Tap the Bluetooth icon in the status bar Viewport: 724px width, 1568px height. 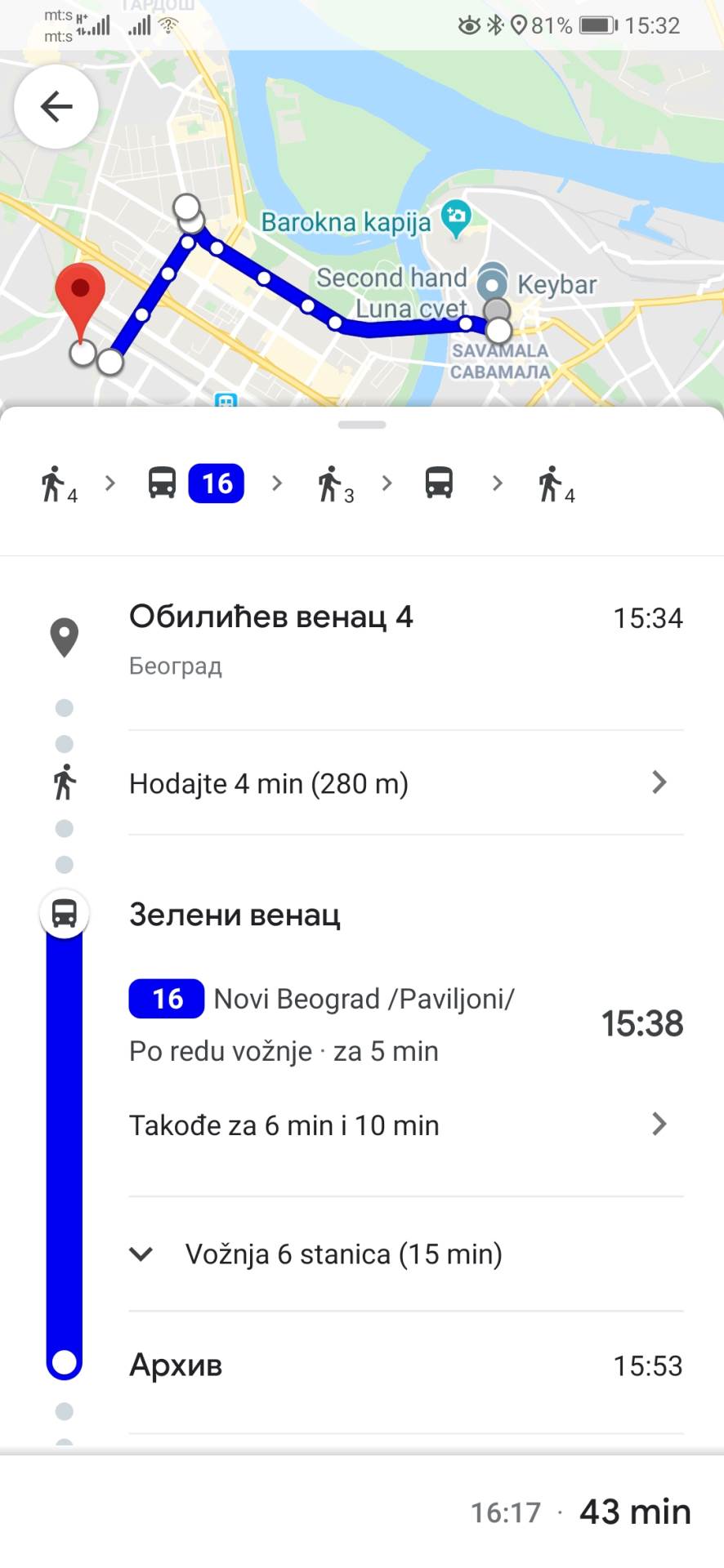pyautogui.click(x=497, y=24)
